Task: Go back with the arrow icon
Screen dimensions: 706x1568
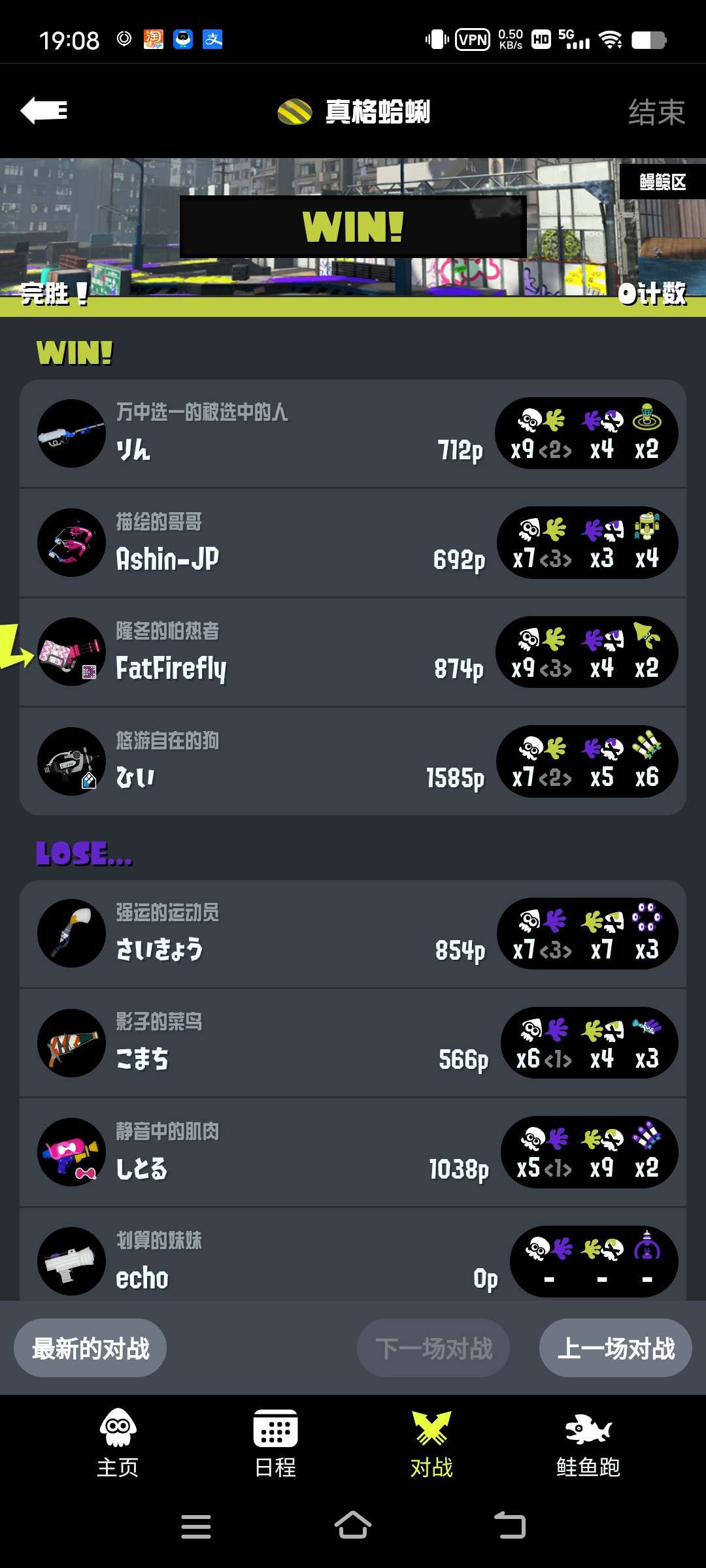Action: [44, 110]
